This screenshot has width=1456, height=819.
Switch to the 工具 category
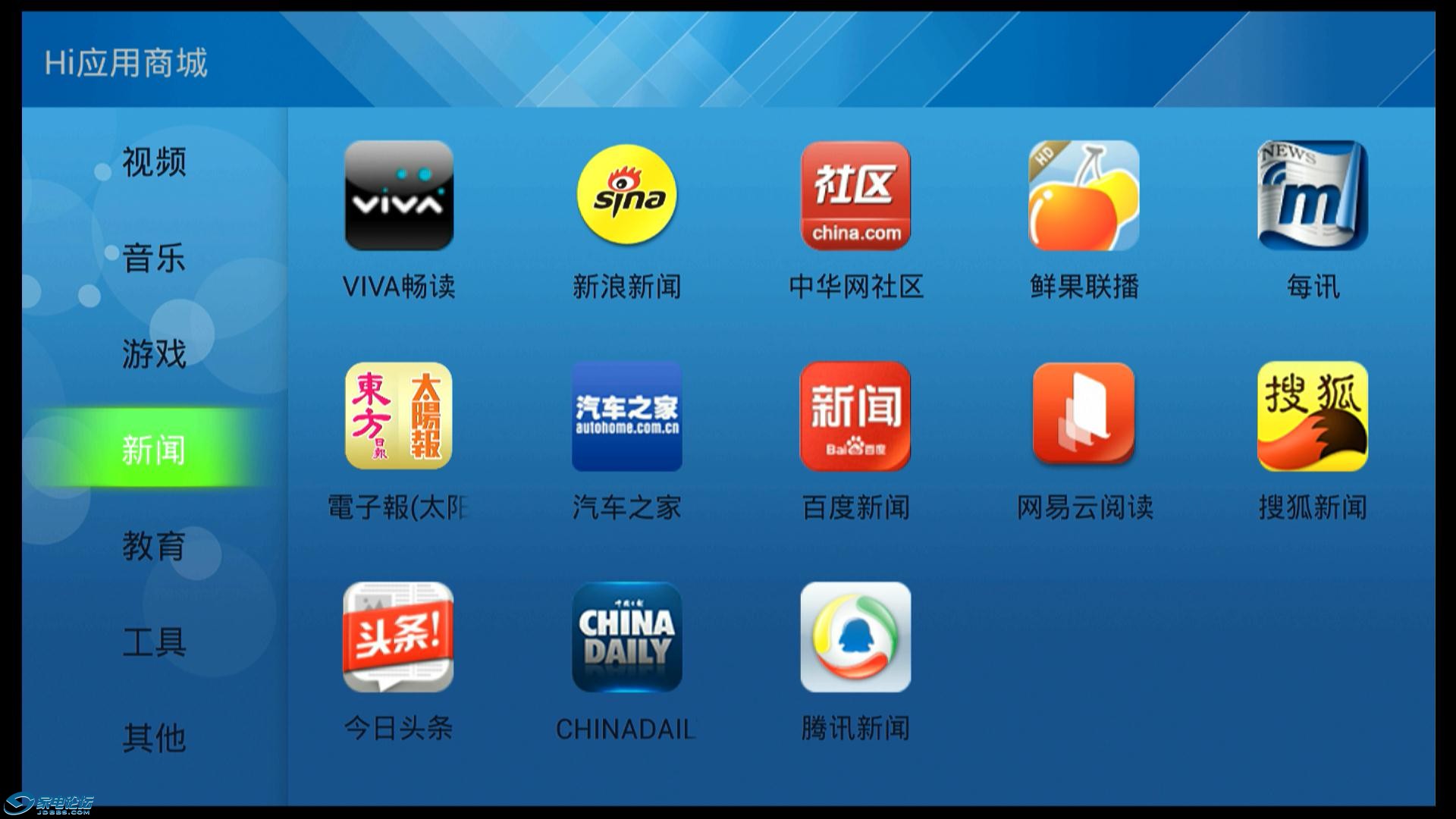point(154,642)
